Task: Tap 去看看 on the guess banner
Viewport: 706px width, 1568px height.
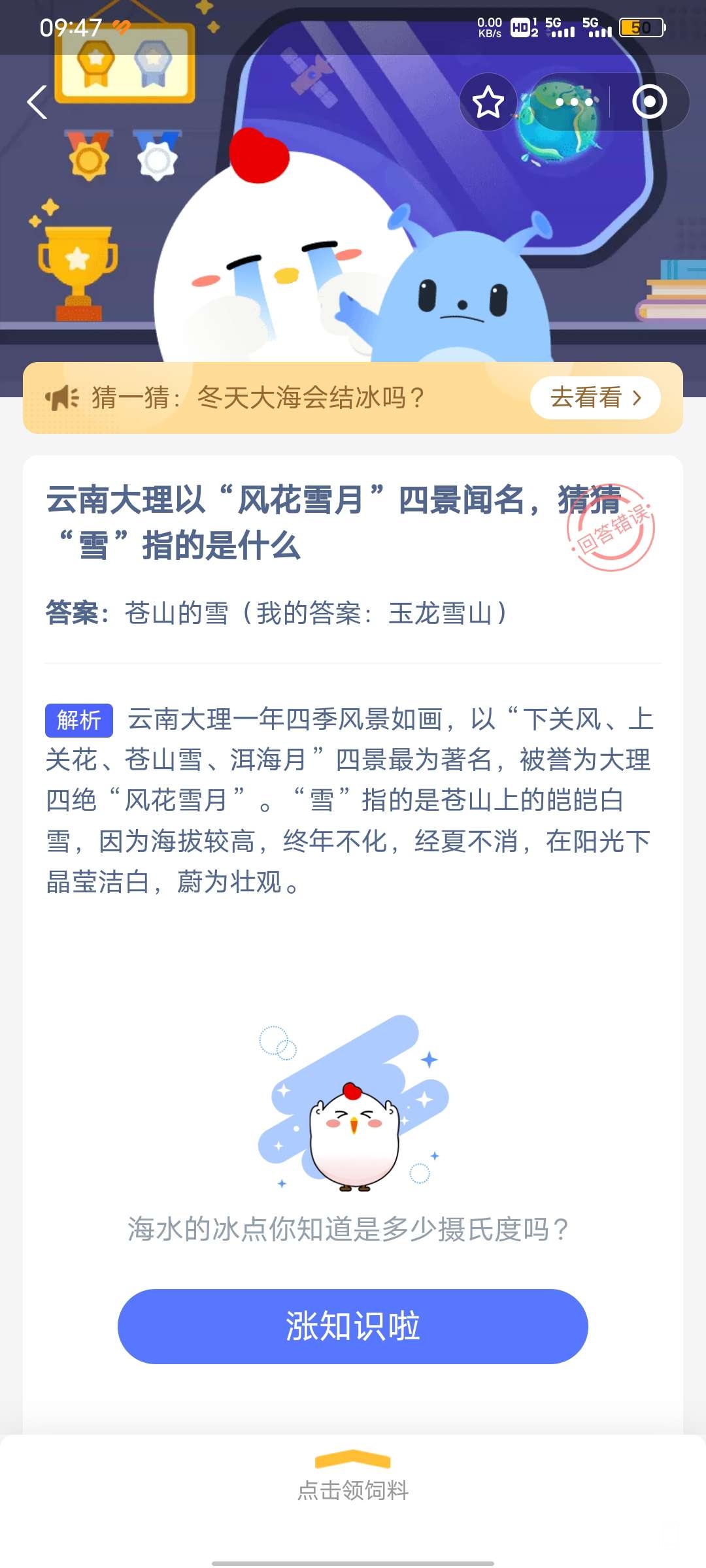Action: 595,397
